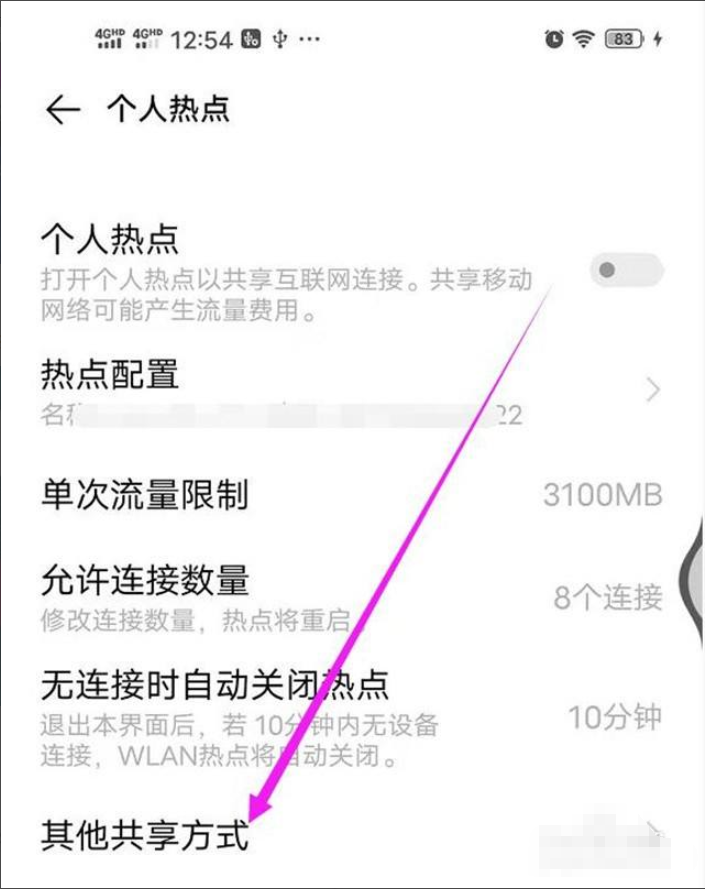
Task: Open 其他共享方式
Action: tap(350, 834)
